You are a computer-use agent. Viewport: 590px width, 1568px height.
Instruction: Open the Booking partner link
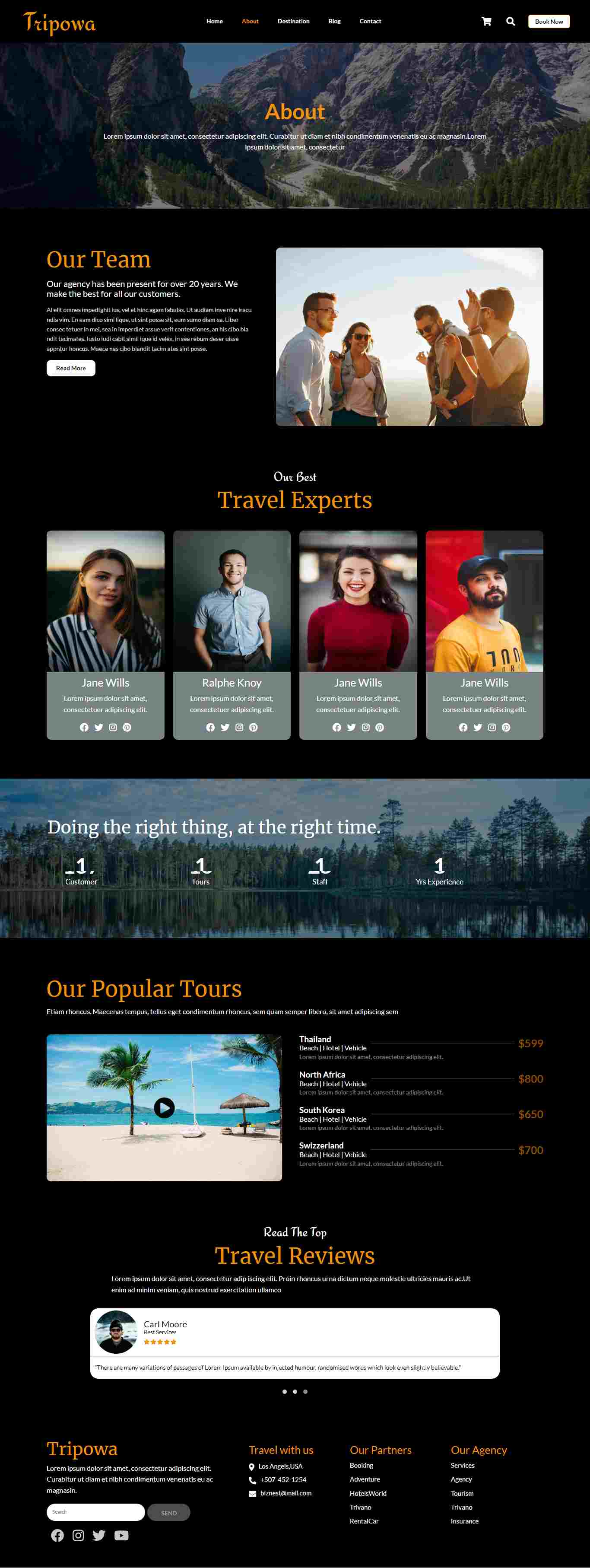361,1465
